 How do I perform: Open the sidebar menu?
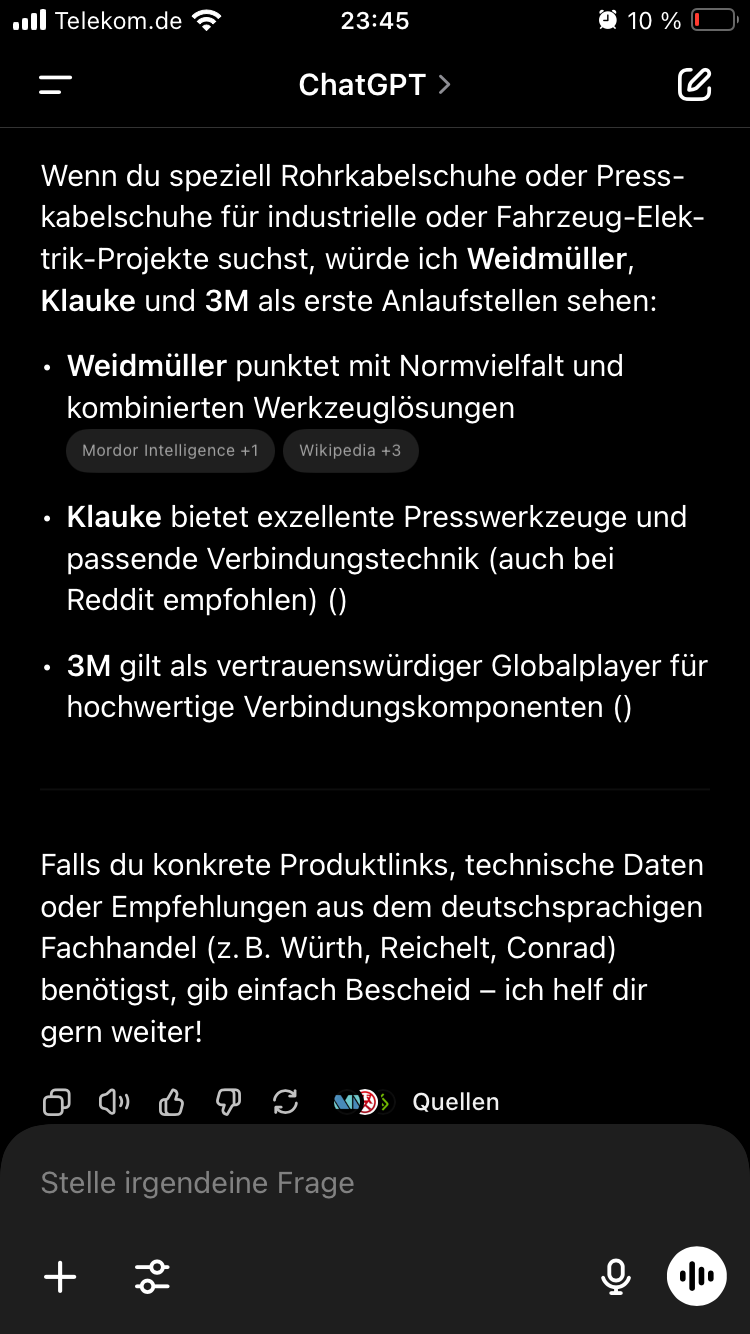56,85
